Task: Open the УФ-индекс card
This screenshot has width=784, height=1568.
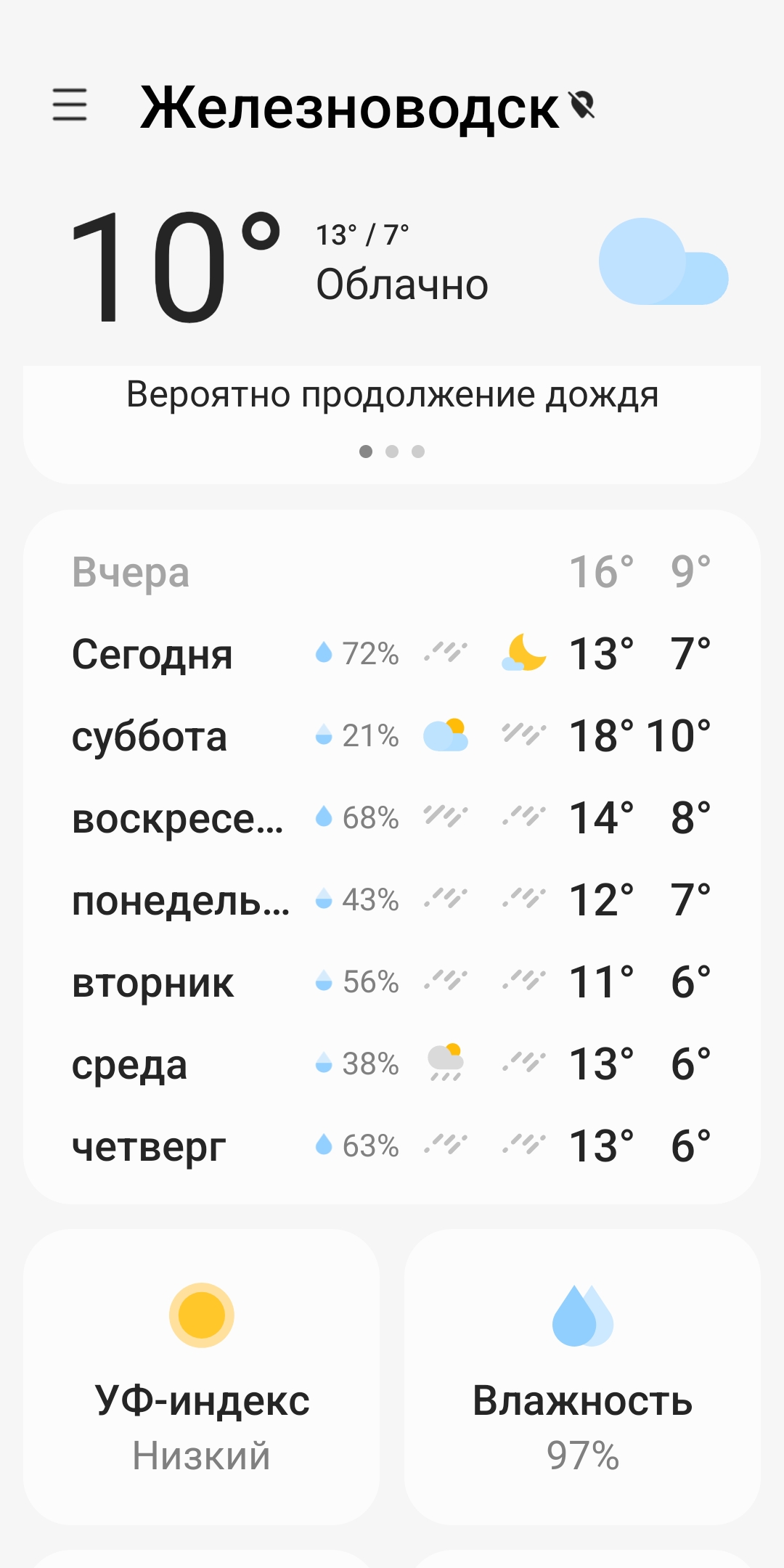Action: (x=202, y=1376)
